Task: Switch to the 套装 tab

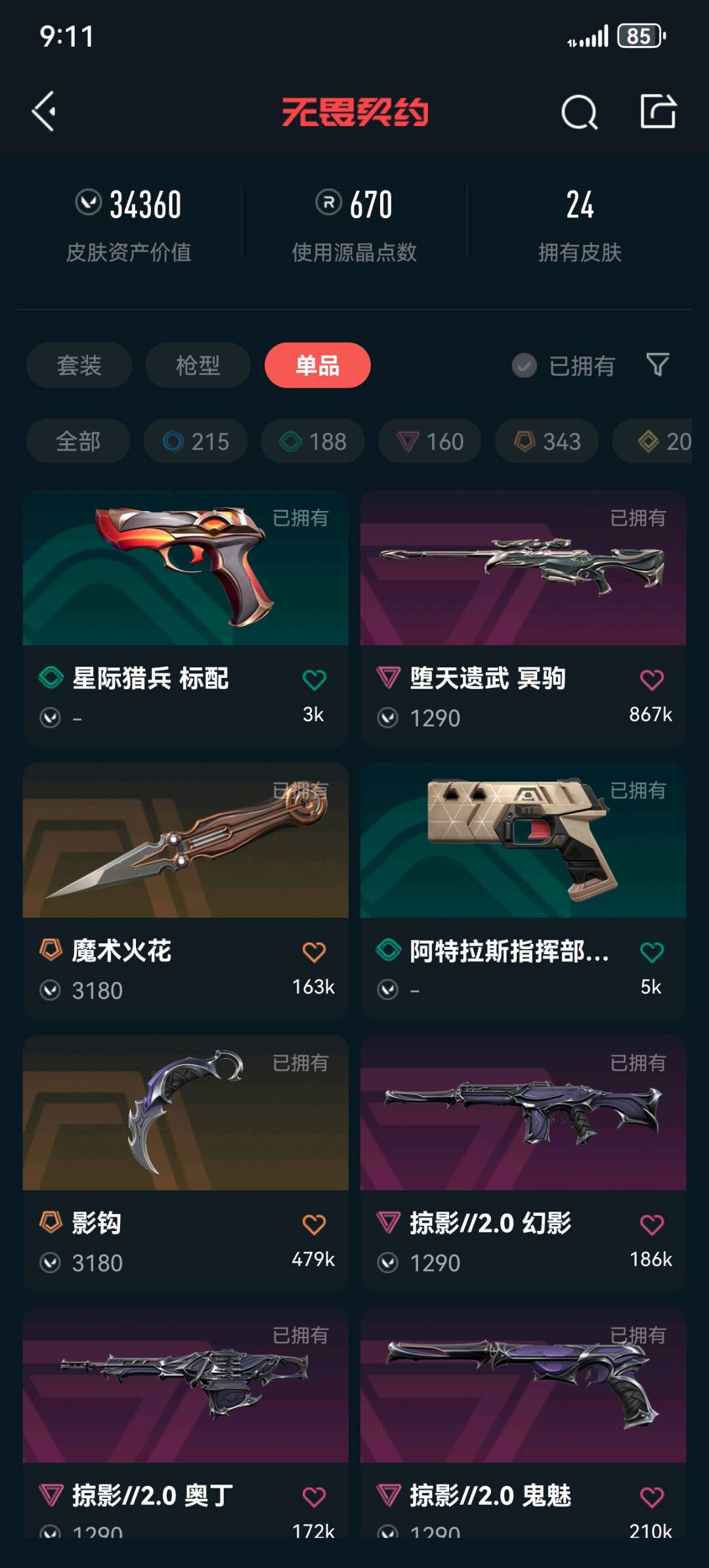Action: point(79,365)
